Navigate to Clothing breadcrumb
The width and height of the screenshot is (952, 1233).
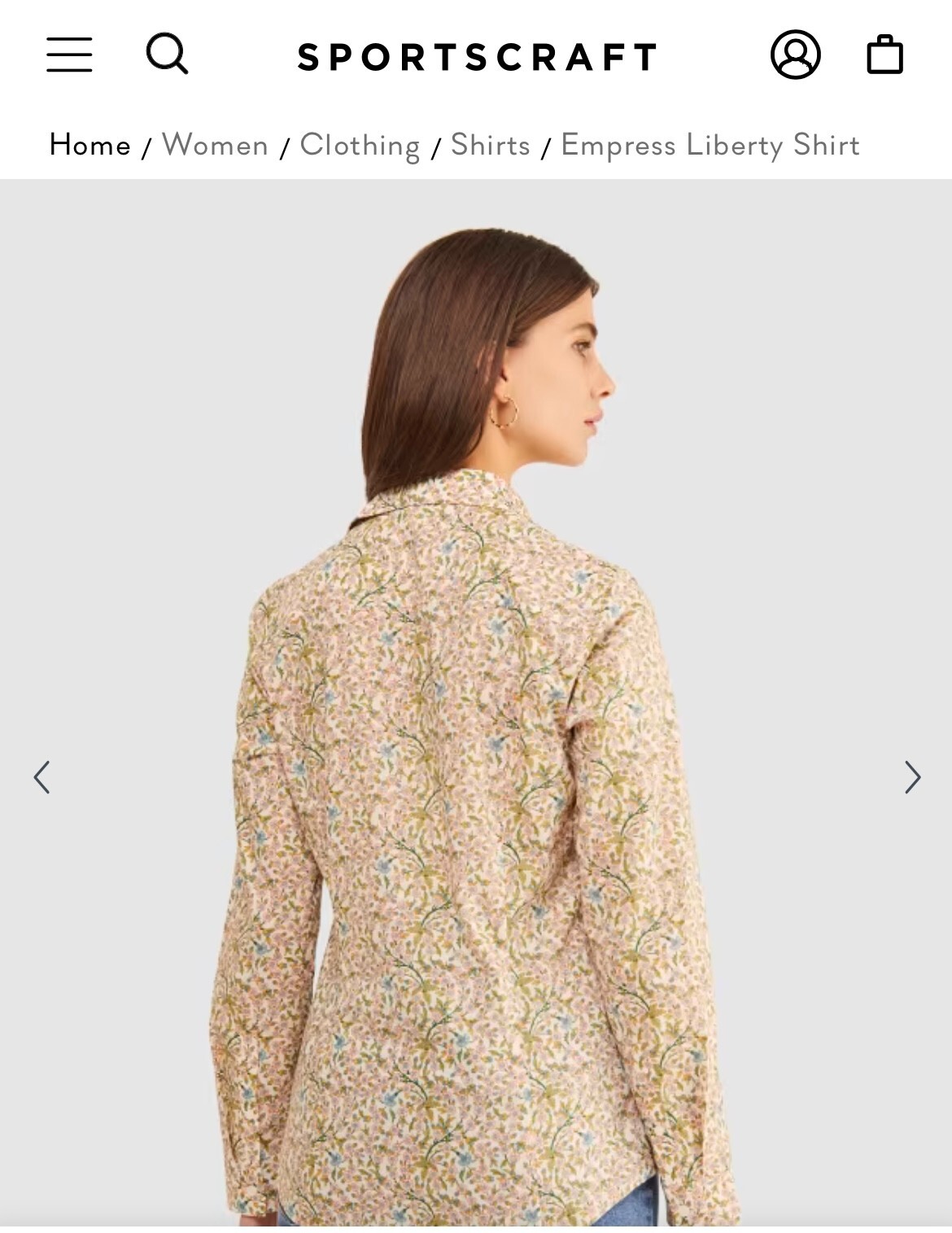coord(360,145)
